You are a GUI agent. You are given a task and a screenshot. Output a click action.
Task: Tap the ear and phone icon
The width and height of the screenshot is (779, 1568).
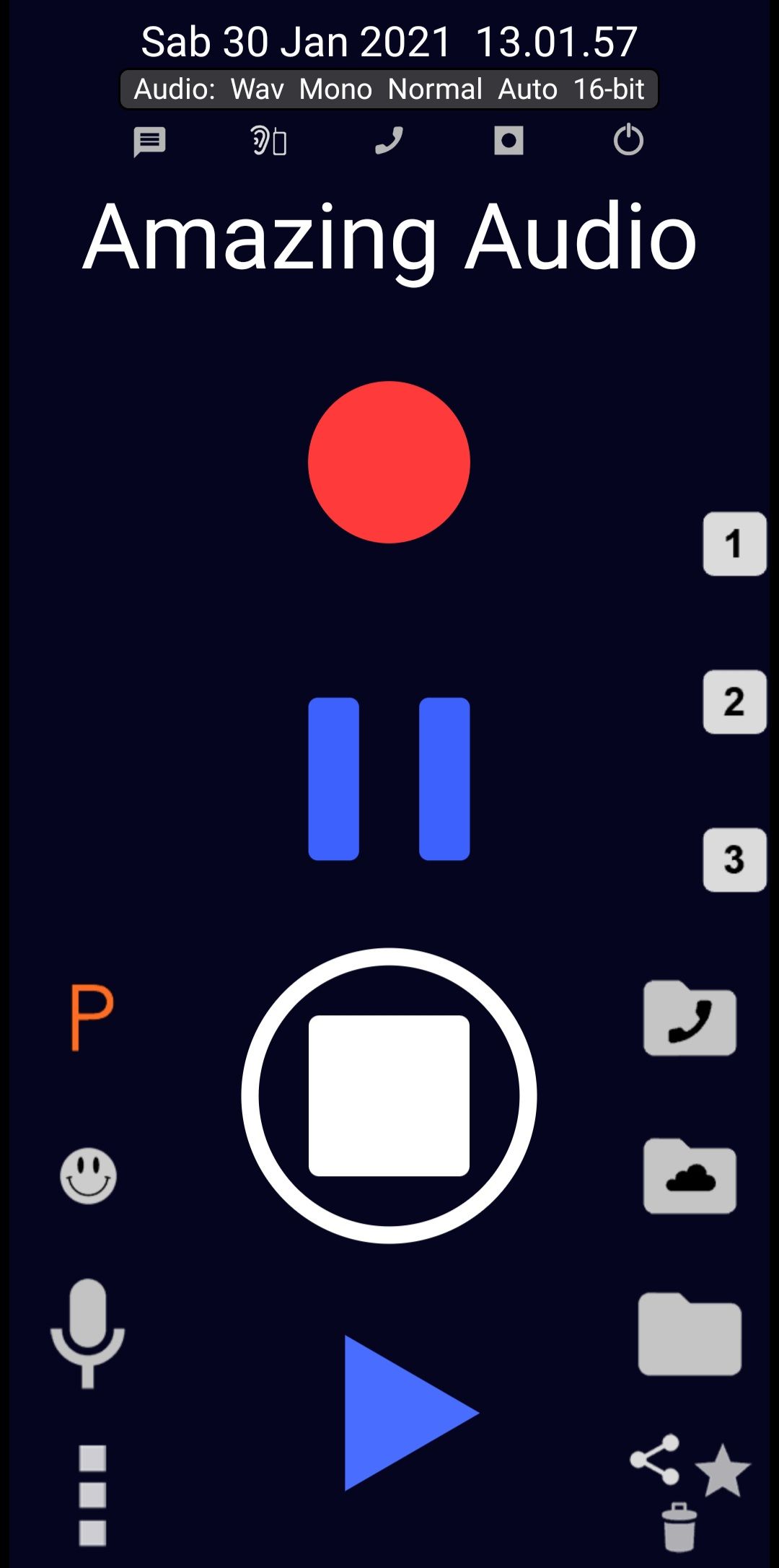[x=268, y=141]
